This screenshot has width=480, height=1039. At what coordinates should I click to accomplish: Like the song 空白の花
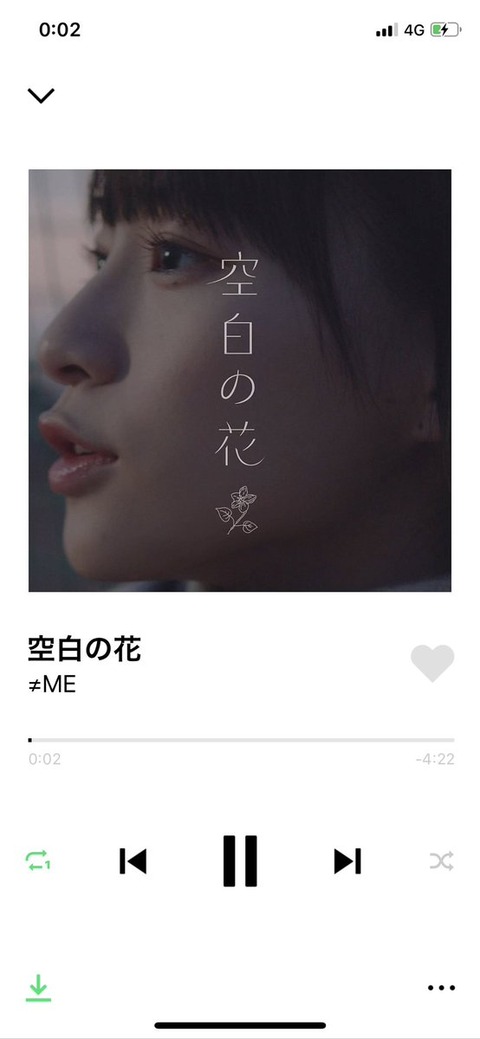432,663
